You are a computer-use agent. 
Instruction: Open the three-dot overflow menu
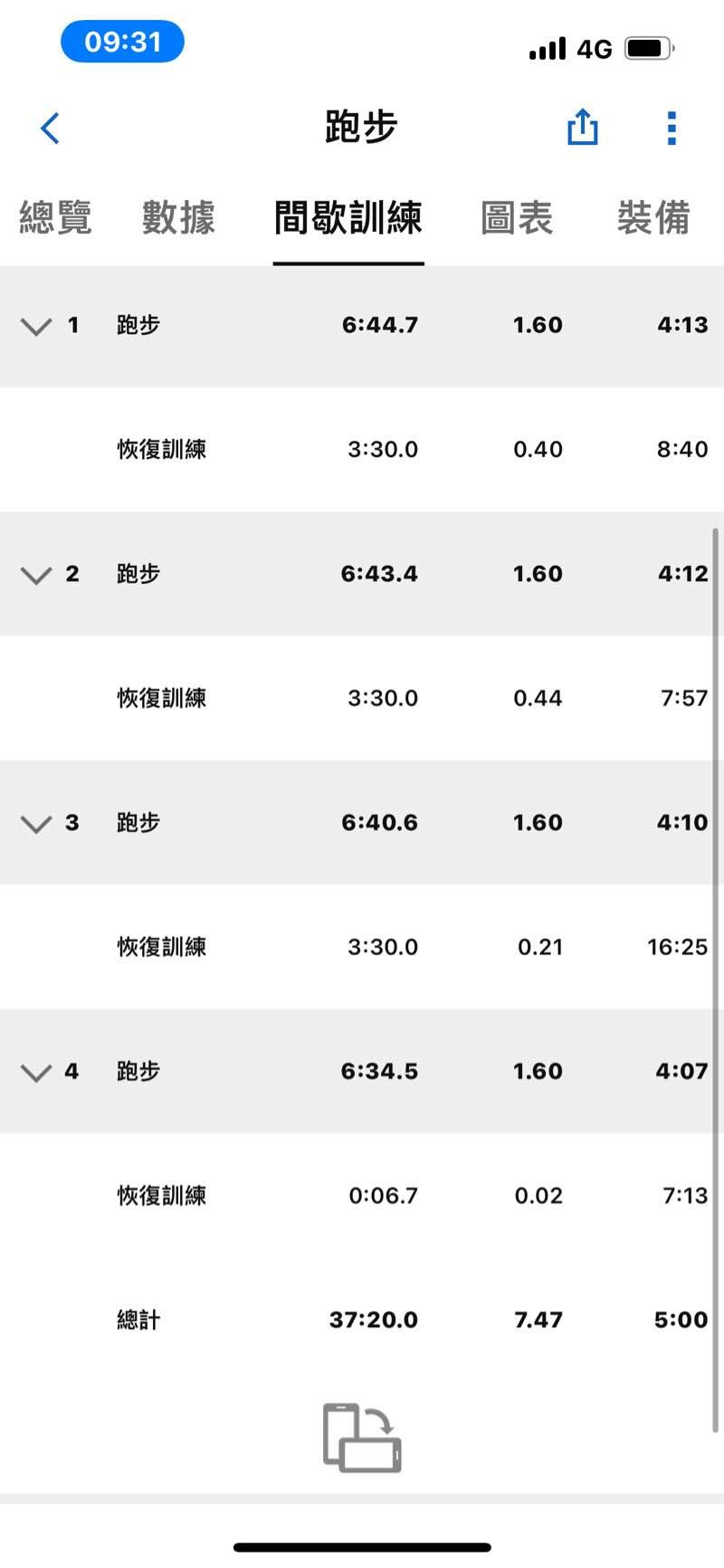(x=671, y=129)
